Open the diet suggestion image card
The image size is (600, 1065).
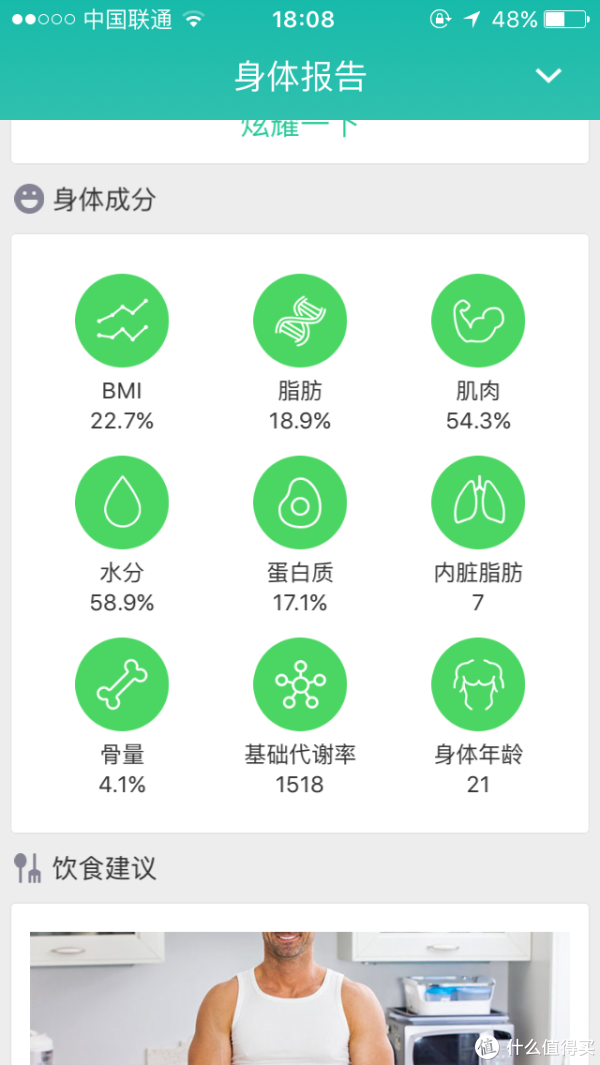(300, 998)
